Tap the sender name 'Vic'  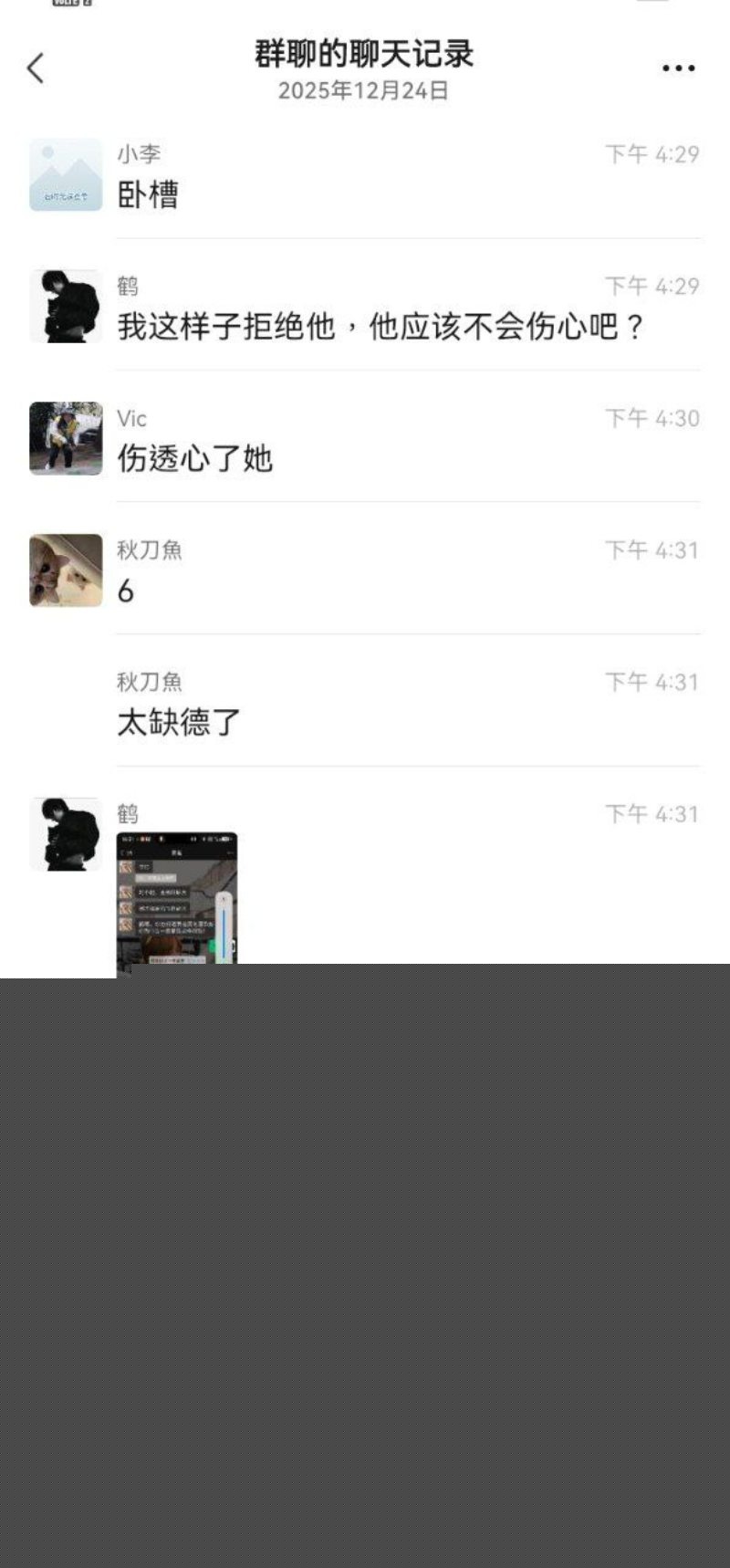point(133,419)
